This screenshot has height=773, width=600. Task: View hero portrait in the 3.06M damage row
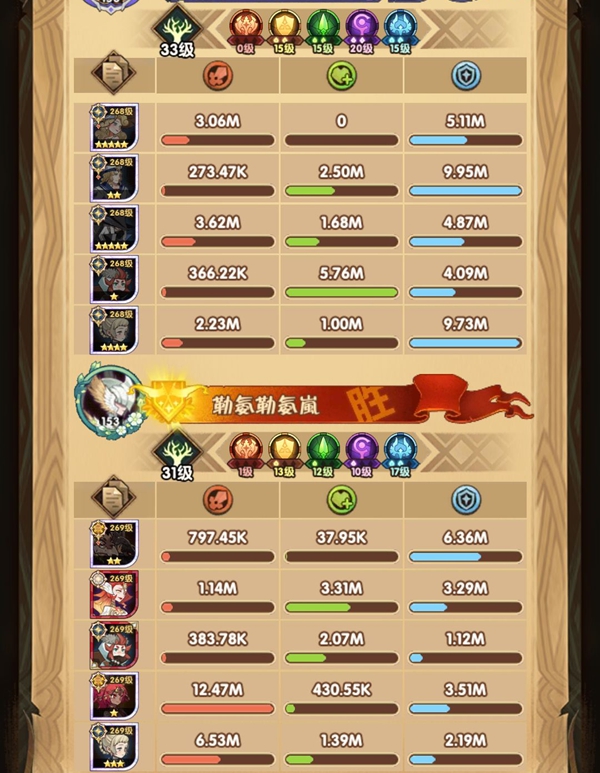pyautogui.click(x=113, y=127)
